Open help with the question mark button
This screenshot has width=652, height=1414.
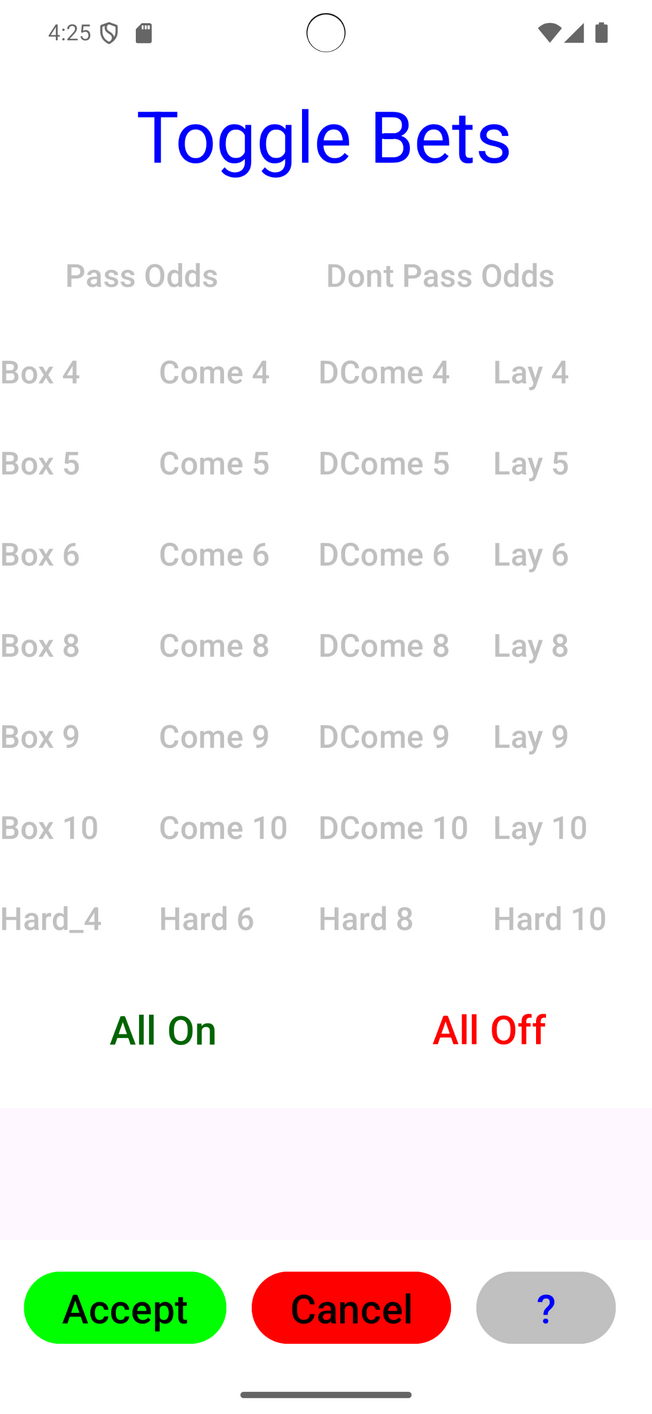pyautogui.click(x=545, y=1308)
